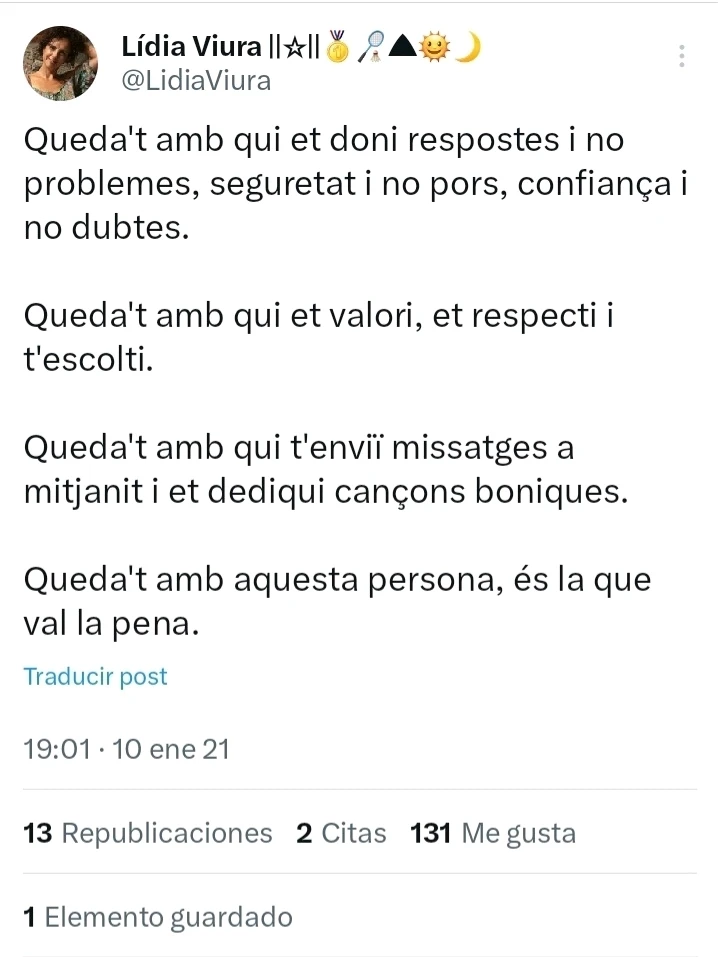The height and width of the screenshot is (957, 718).
Task: Tap the Traducir post link
Action: (95, 677)
